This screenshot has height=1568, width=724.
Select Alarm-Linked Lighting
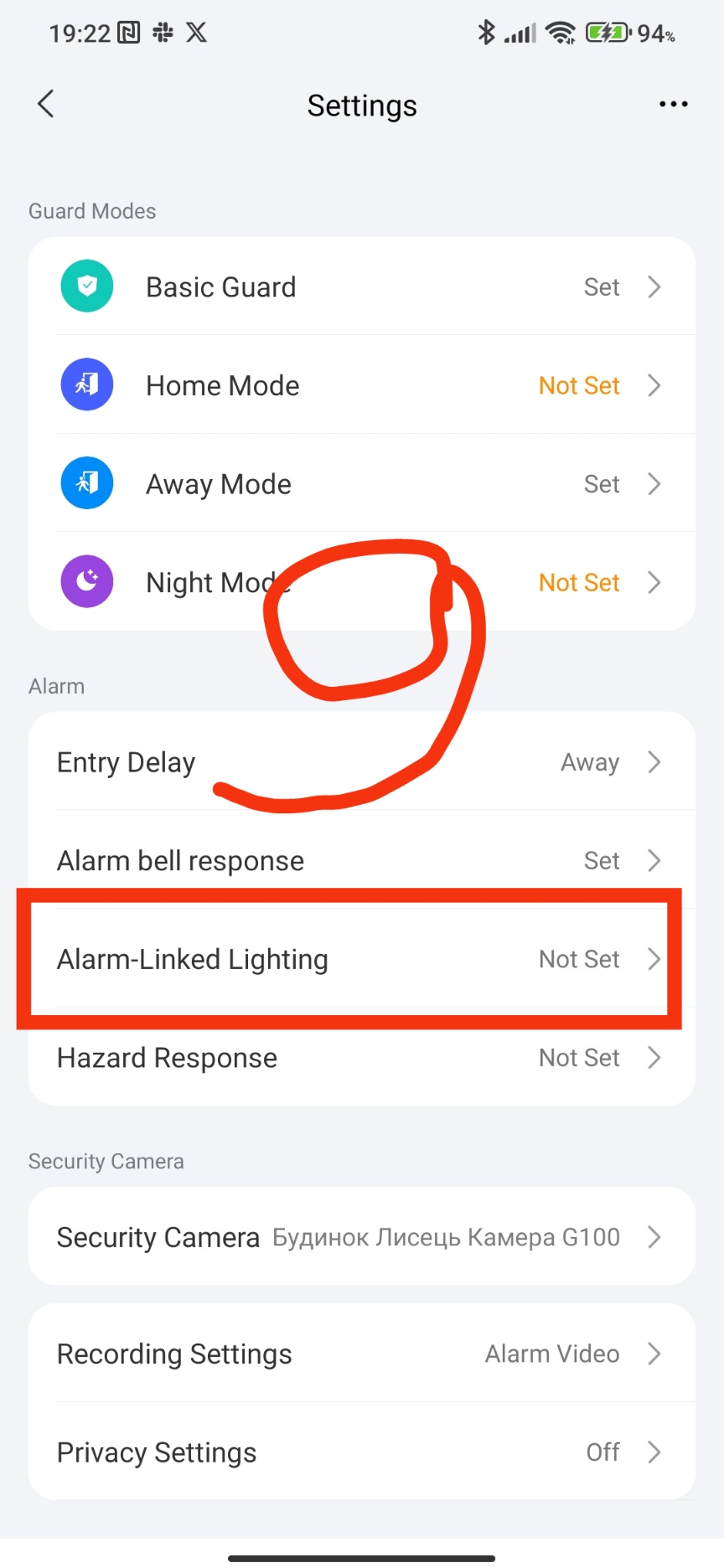click(362, 959)
